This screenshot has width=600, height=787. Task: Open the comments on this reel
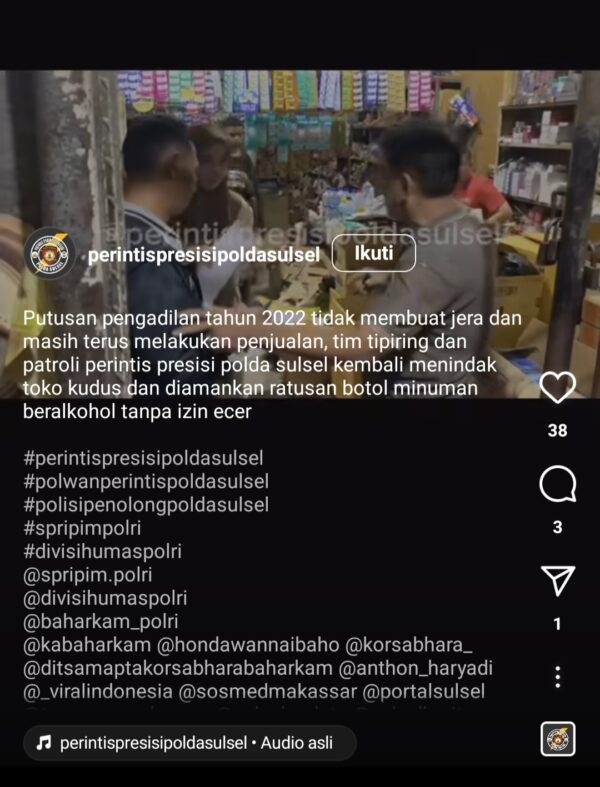[557, 485]
